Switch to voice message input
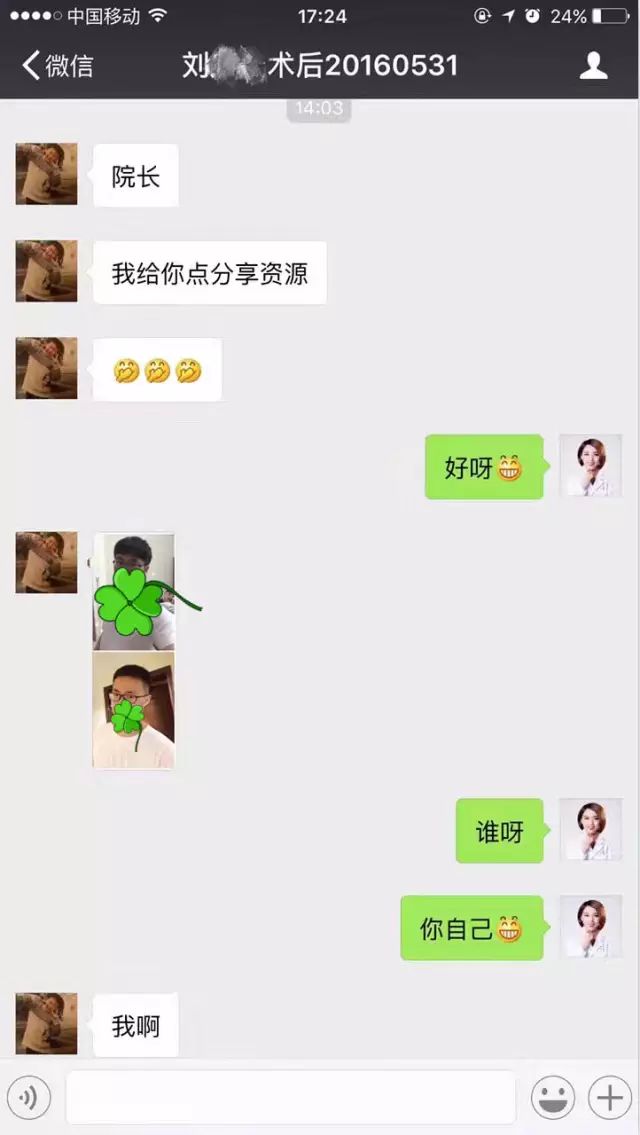 click(29, 1098)
